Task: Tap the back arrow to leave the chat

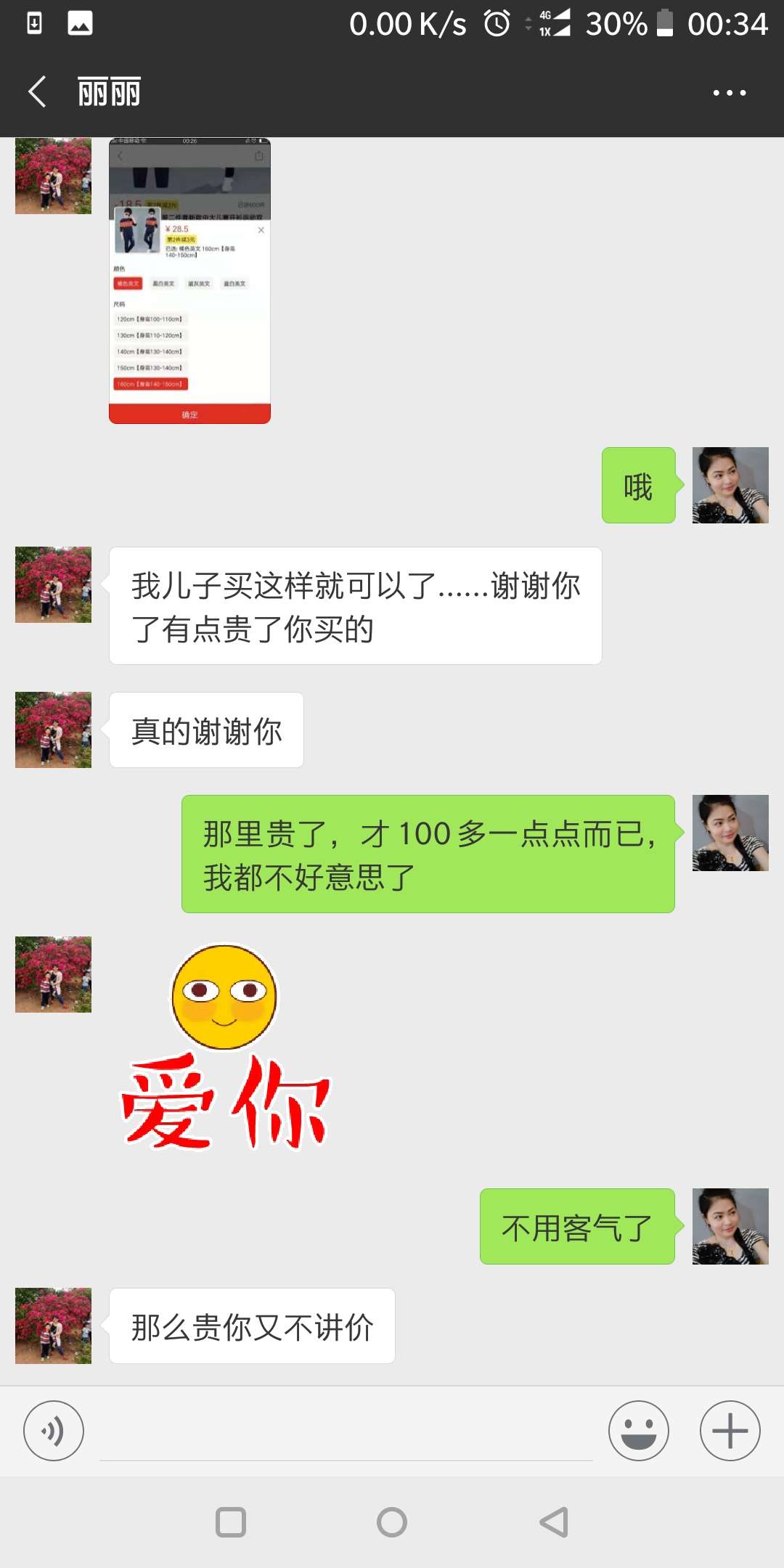Action: pyautogui.click(x=38, y=91)
